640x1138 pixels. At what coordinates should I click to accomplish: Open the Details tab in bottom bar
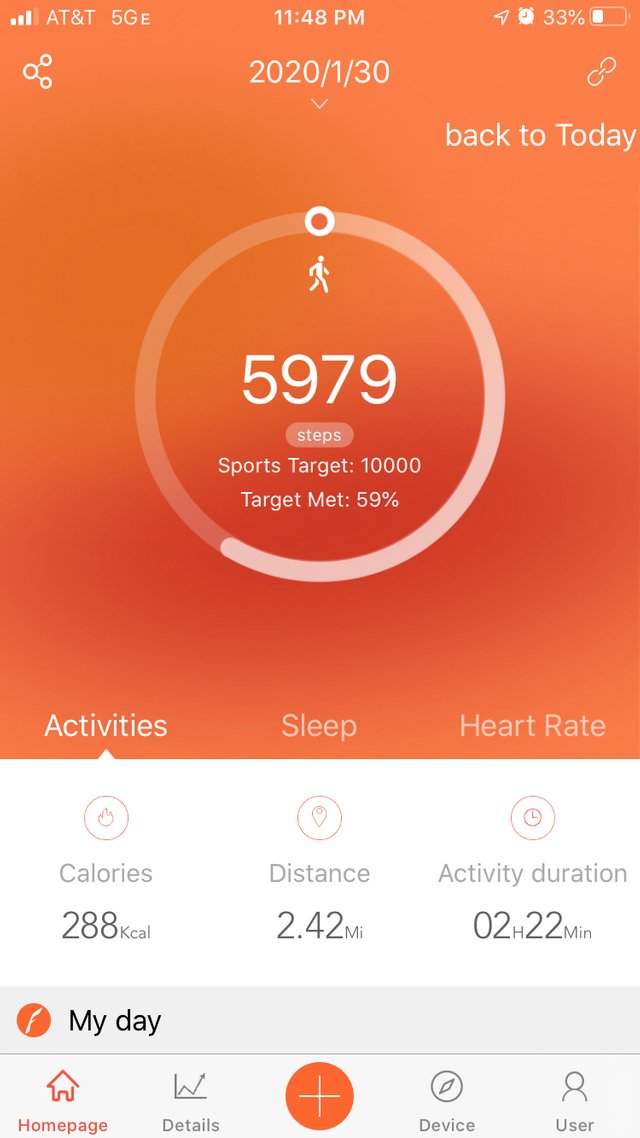[x=191, y=1101]
